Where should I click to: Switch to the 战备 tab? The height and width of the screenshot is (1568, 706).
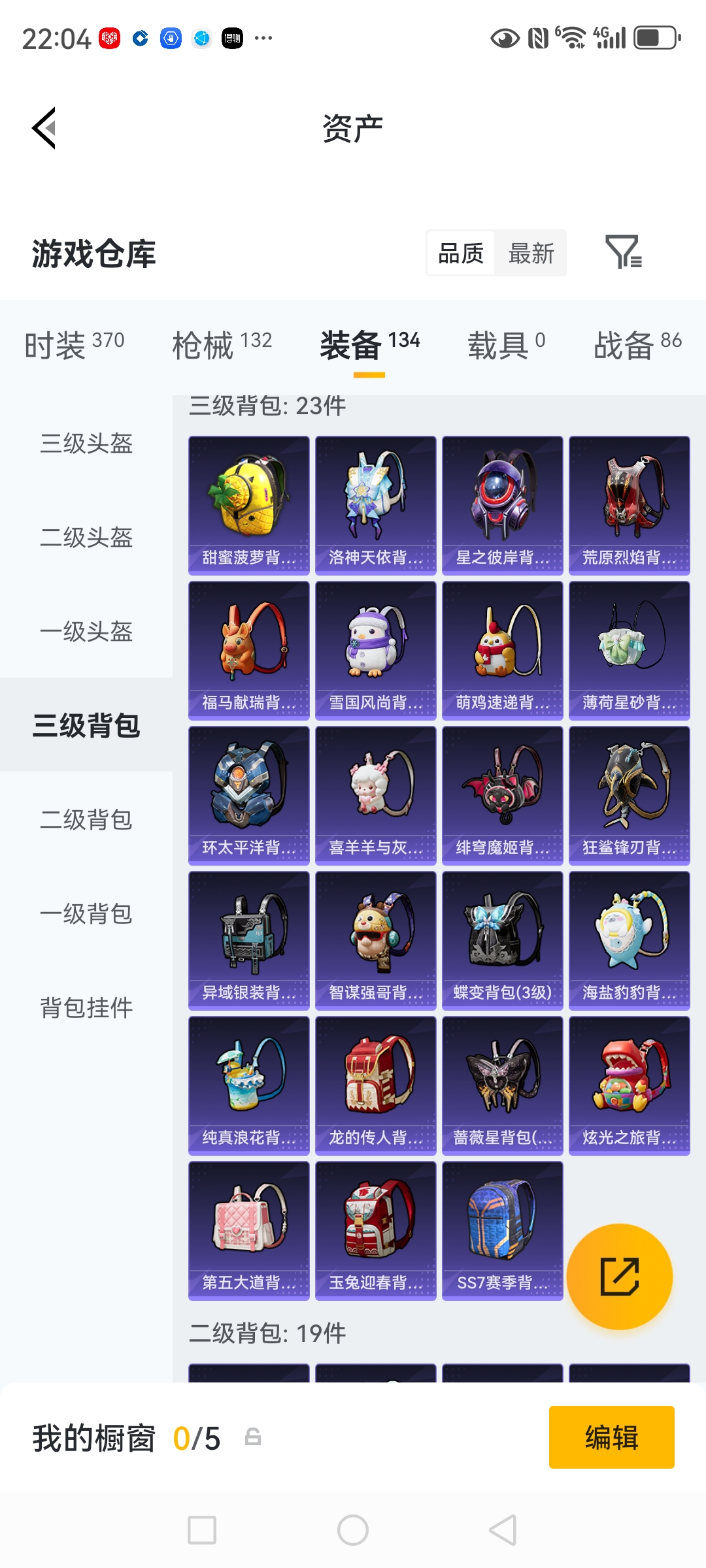(x=637, y=344)
